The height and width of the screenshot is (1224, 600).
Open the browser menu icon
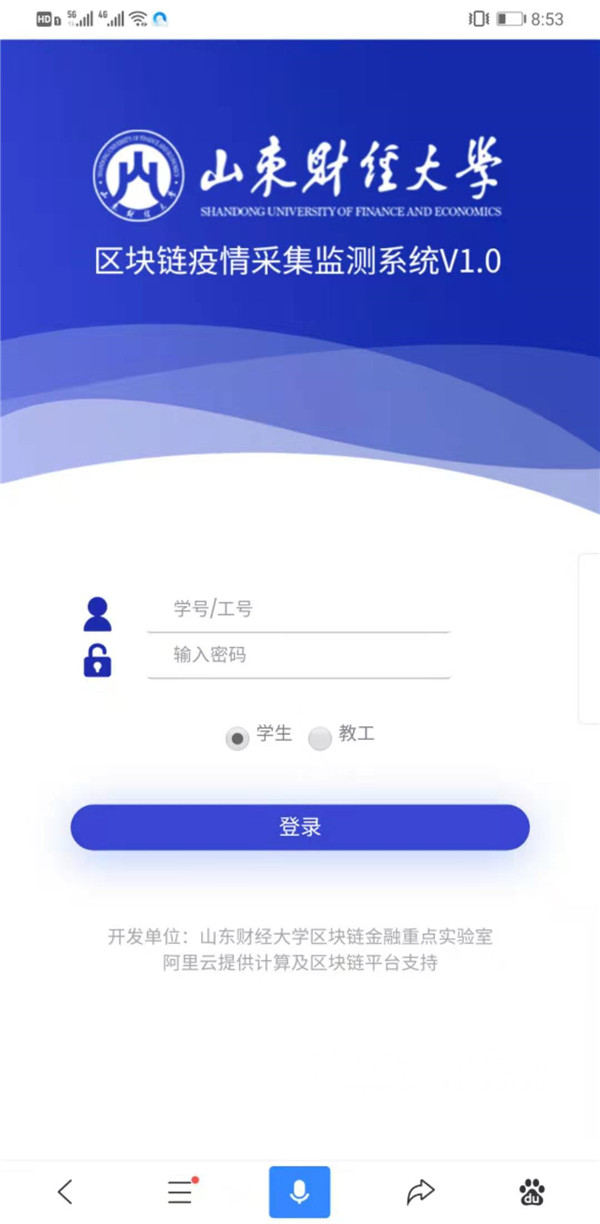[x=180, y=1191]
